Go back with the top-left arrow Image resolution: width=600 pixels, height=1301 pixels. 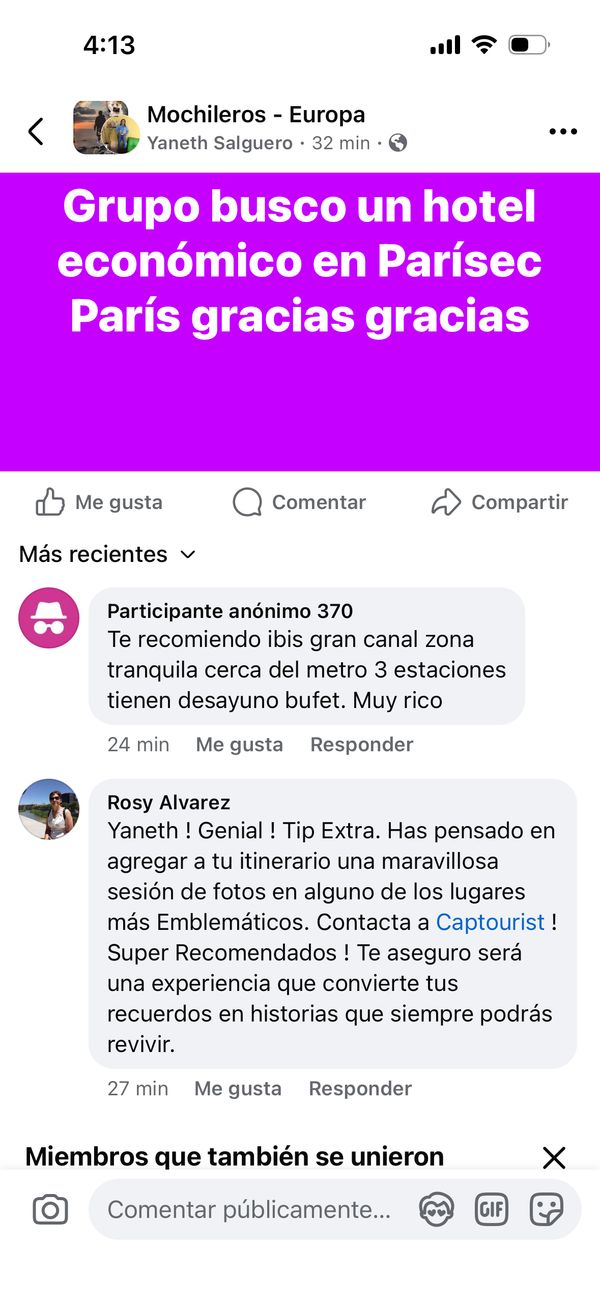[x=36, y=130]
